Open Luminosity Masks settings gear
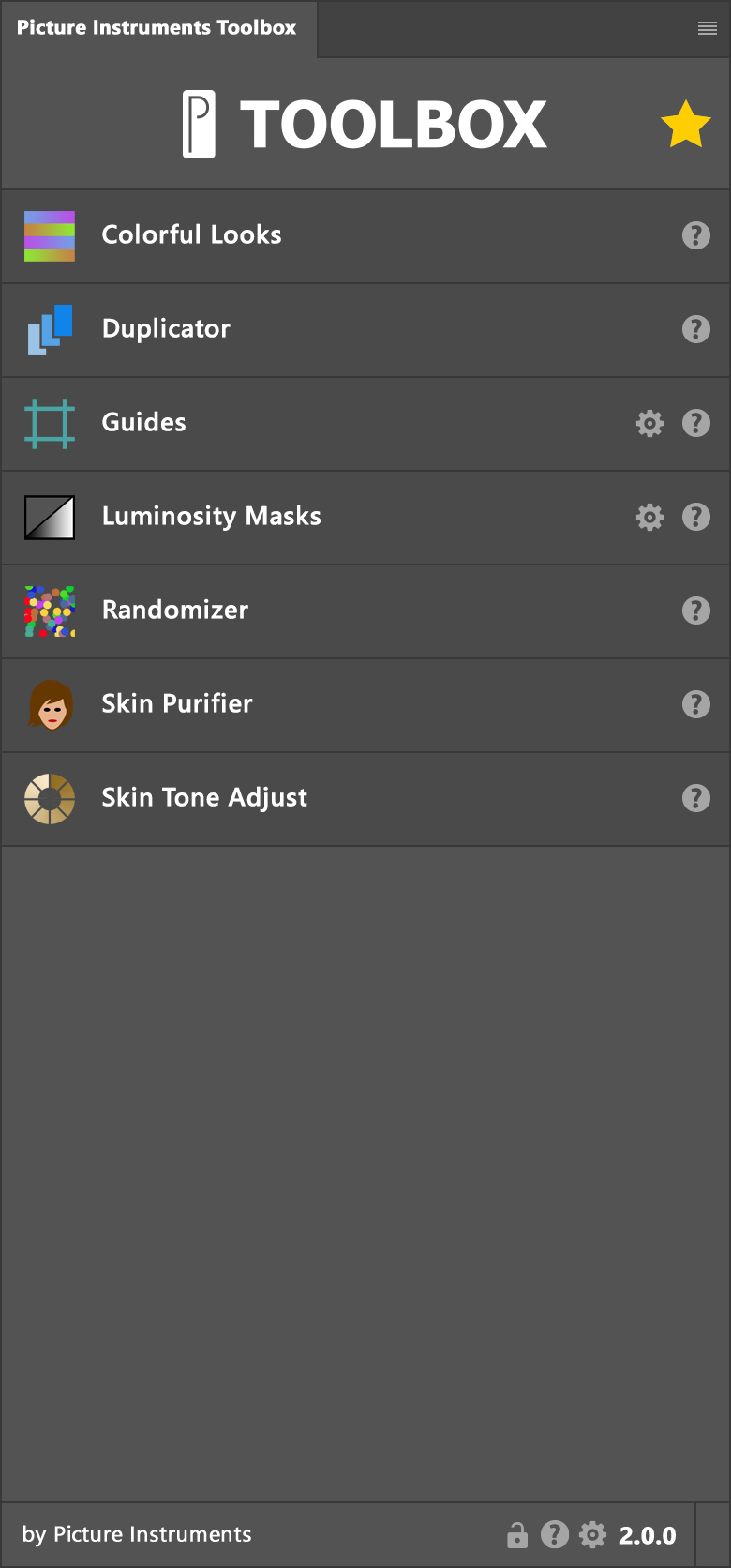Screen dimensions: 731x1568 pyautogui.click(x=649, y=517)
